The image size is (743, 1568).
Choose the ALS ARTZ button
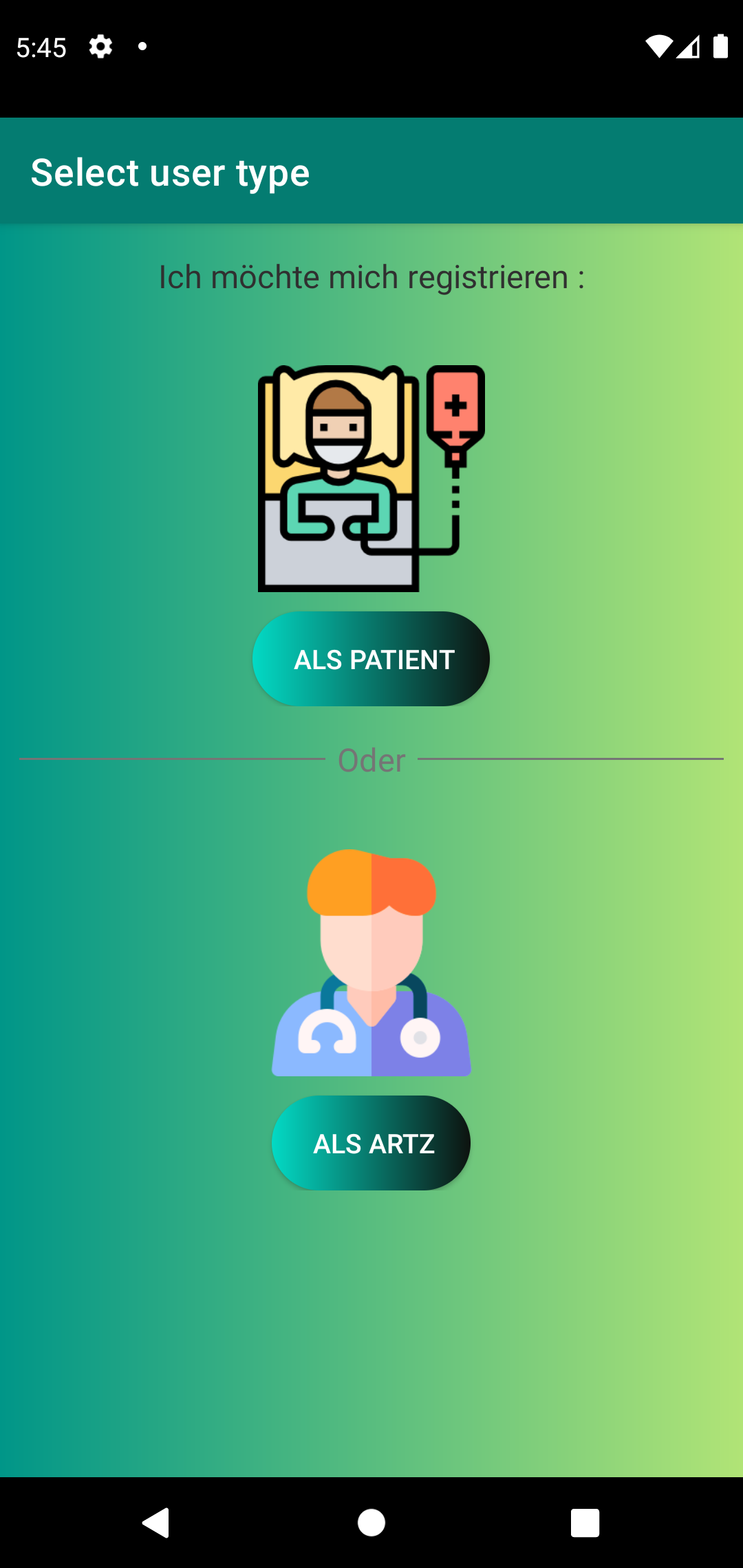[371, 1143]
